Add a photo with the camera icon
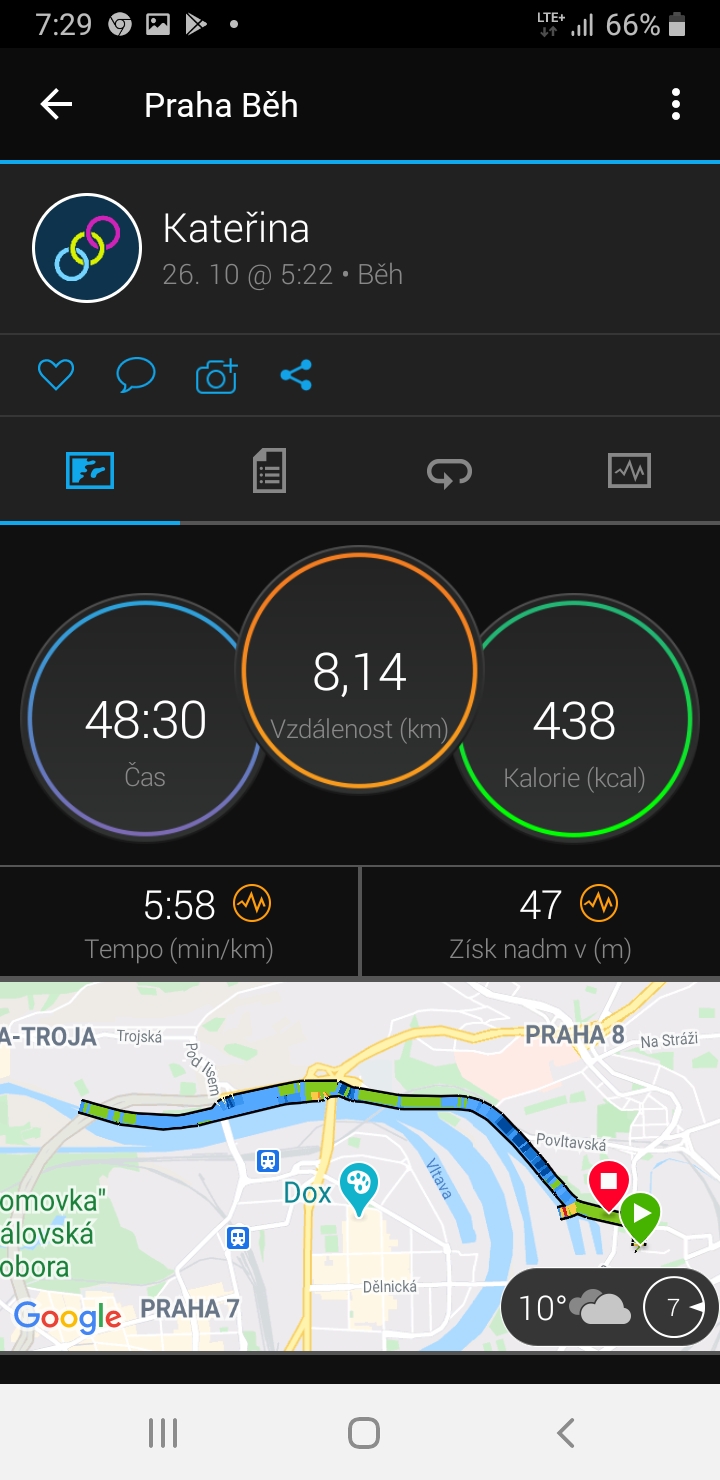This screenshot has height=1480, width=720. [x=216, y=375]
